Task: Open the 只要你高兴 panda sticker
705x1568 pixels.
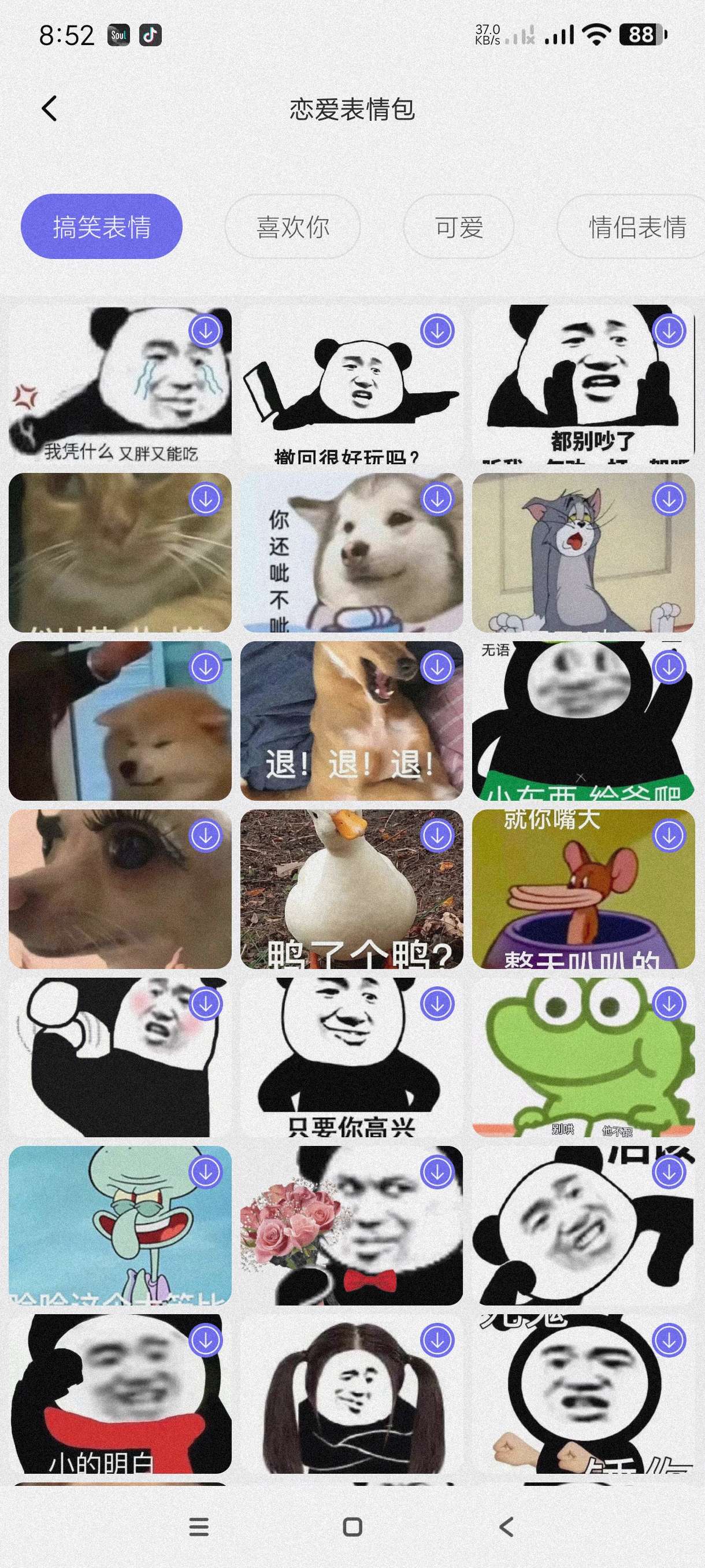Action: point(351,1057)
